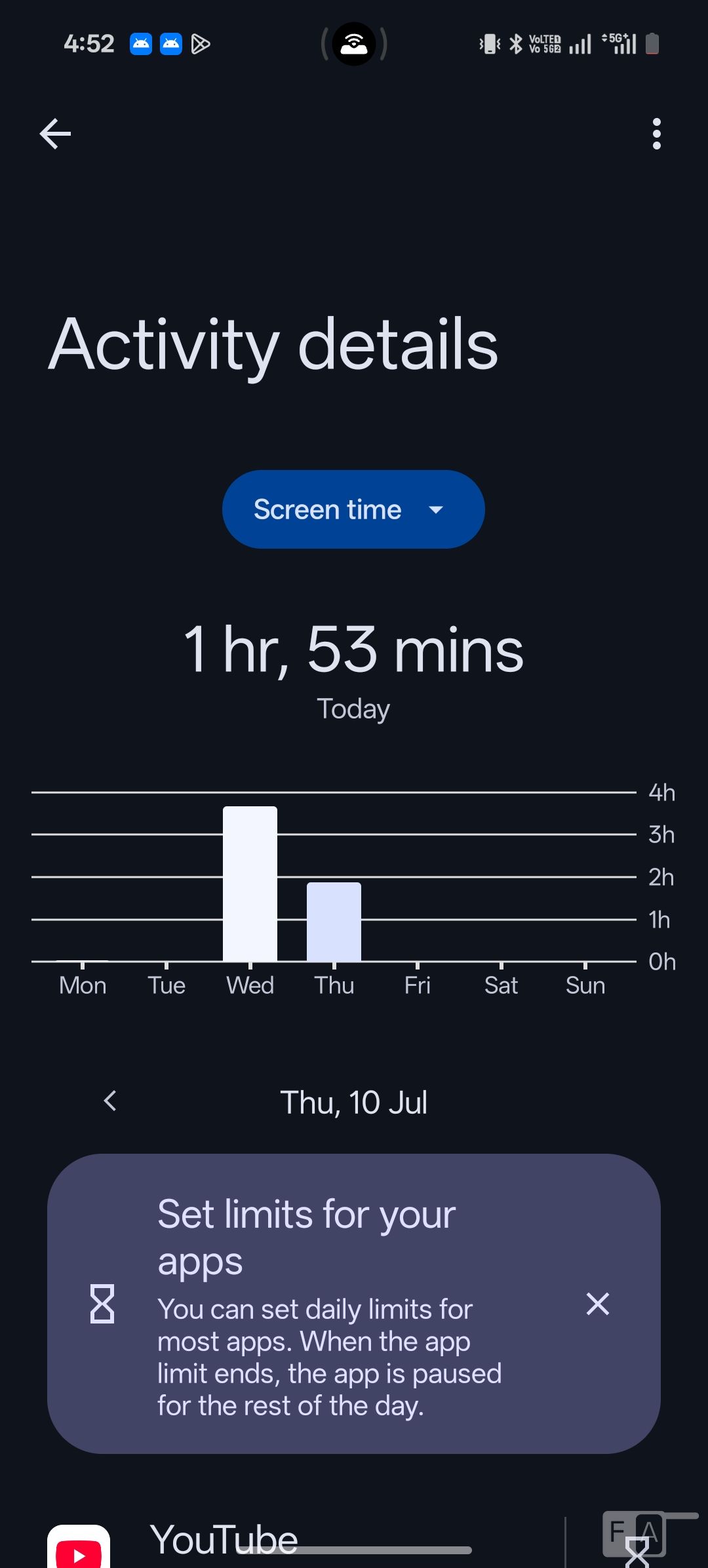Open the three-dot overflow menu
The height and width of the screenshot is (1568, 708).
click(x=656, y=134)
